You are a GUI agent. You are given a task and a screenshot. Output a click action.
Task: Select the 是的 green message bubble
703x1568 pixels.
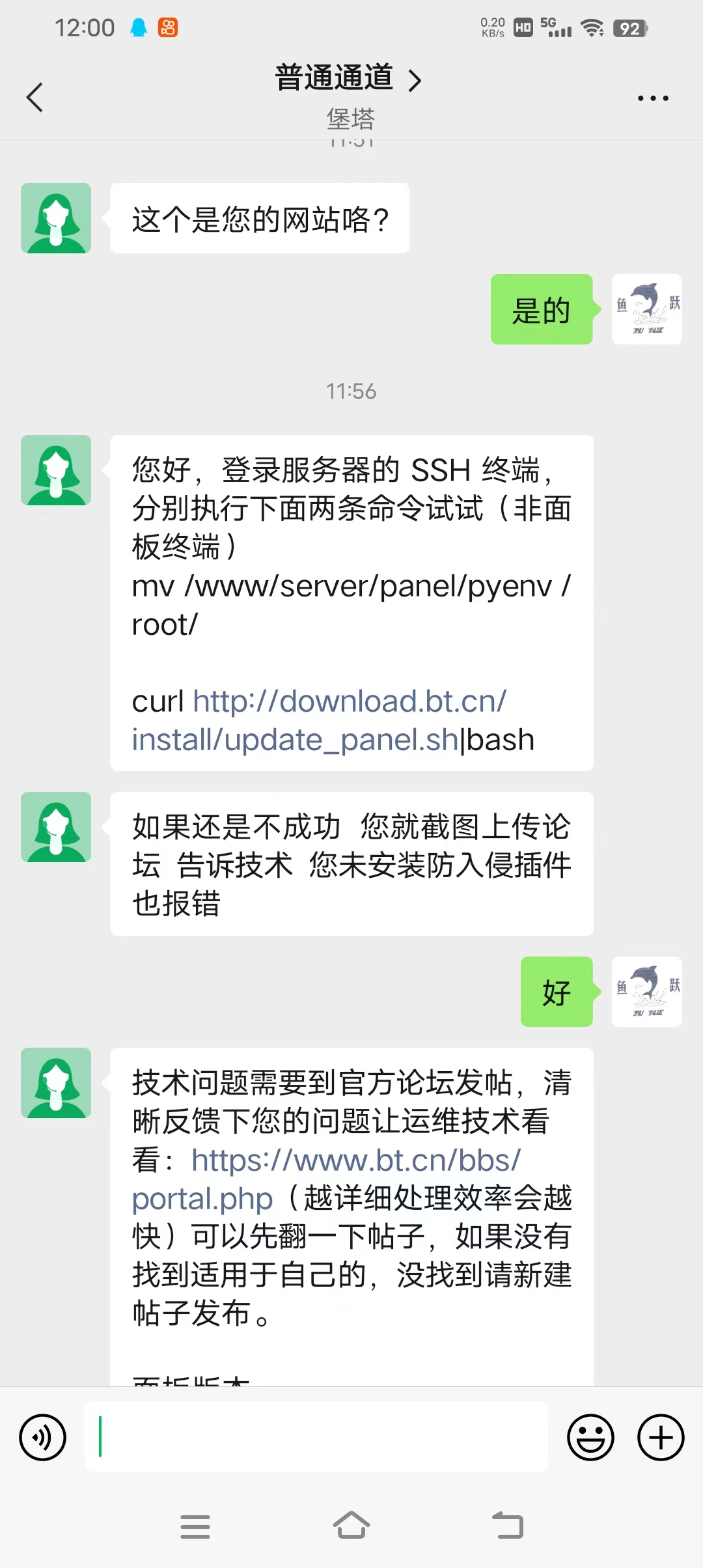541,310
